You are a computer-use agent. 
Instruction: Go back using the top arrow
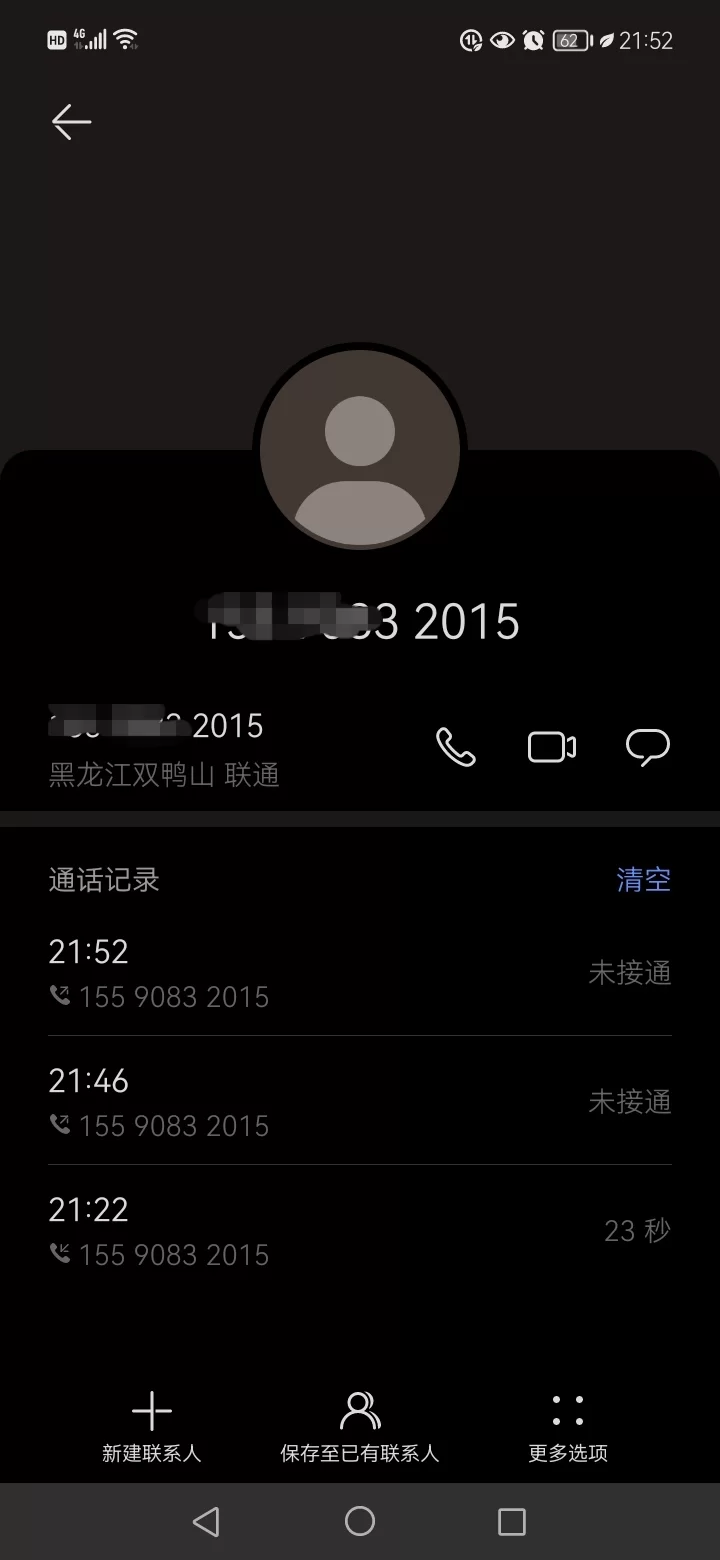(71, 122)
